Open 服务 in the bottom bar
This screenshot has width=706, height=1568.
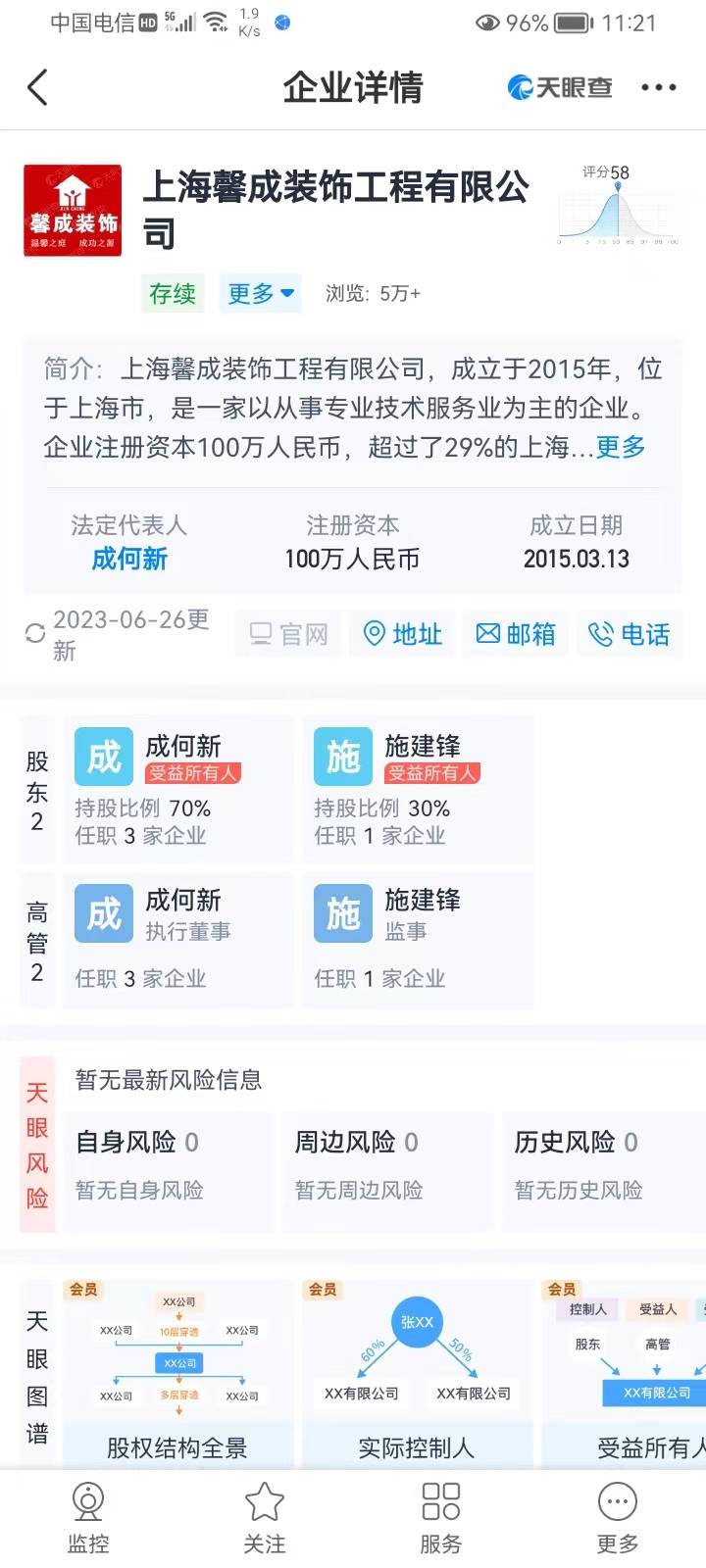coord(441,1517)
